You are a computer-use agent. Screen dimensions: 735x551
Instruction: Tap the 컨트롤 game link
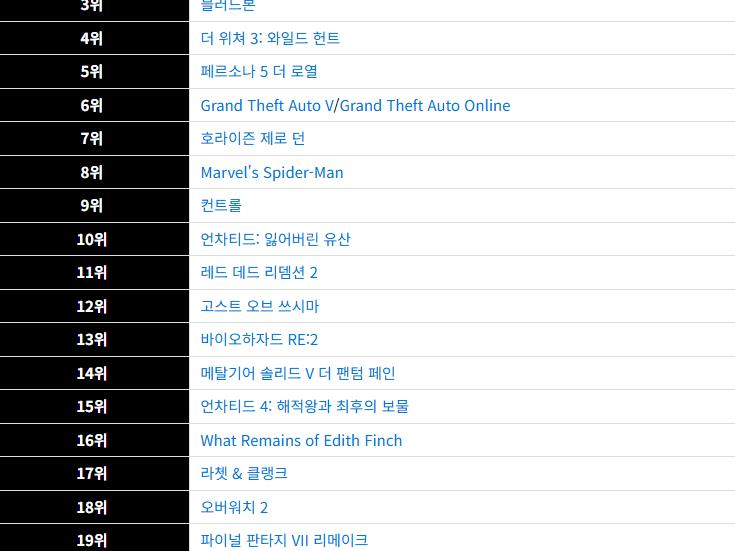(221, 206)
